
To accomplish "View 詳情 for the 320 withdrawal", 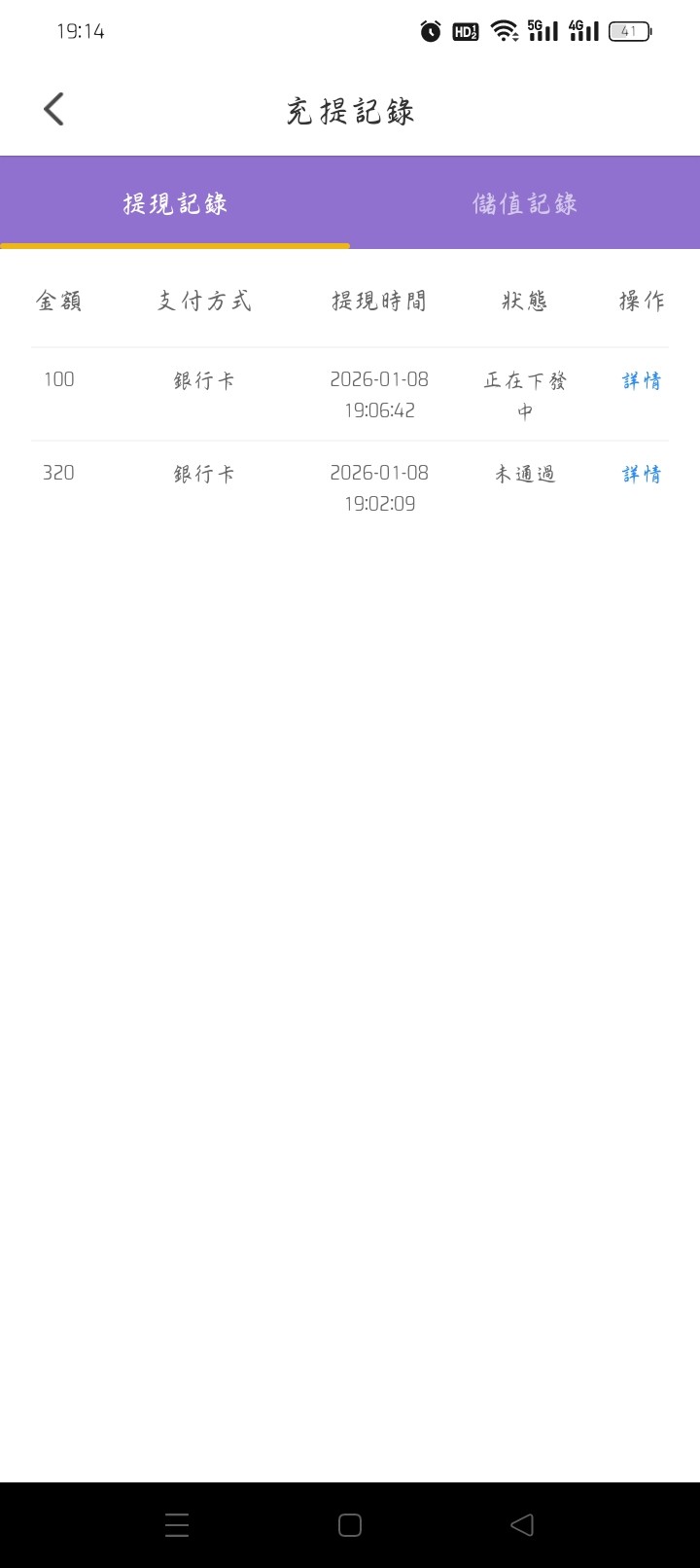I will coord(641,474).
